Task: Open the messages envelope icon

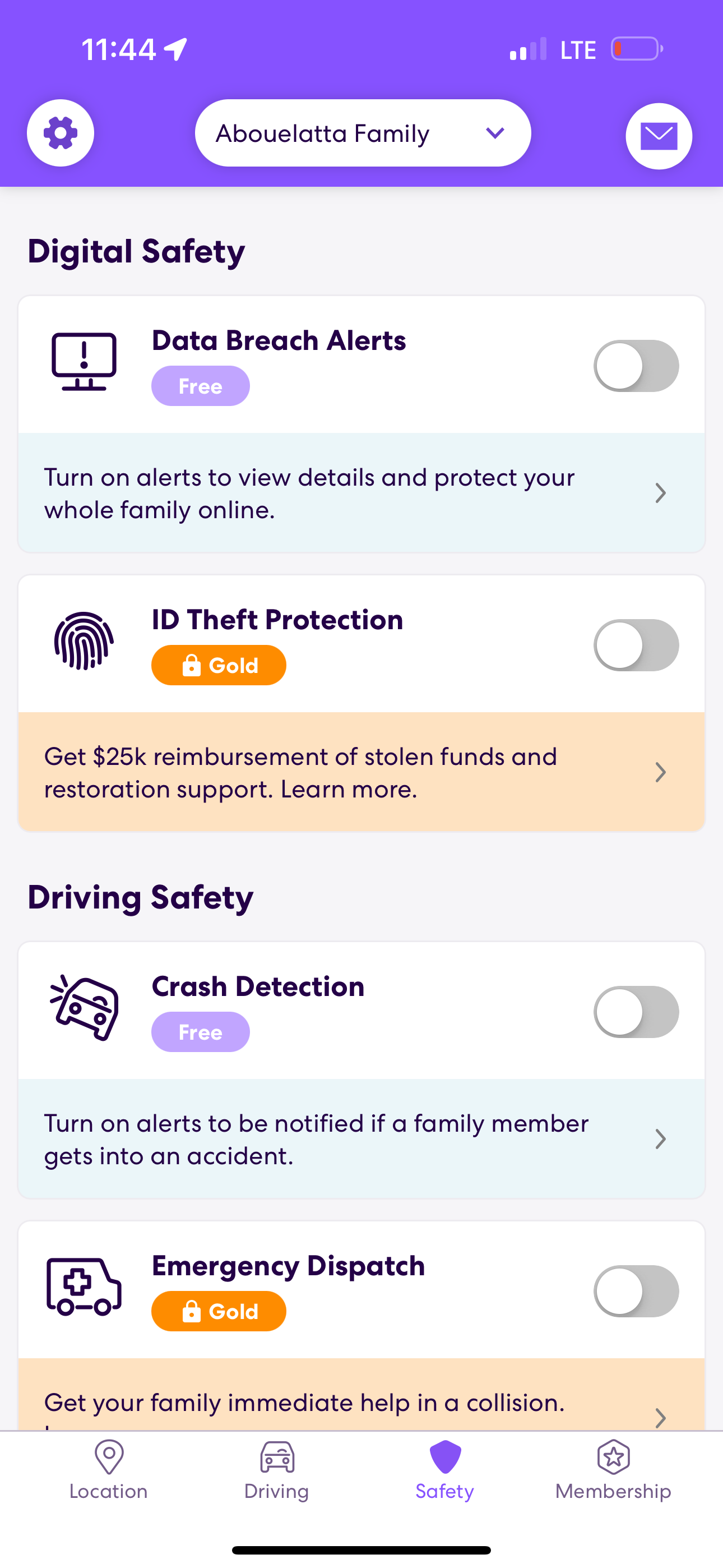Action: click(659, 135)
